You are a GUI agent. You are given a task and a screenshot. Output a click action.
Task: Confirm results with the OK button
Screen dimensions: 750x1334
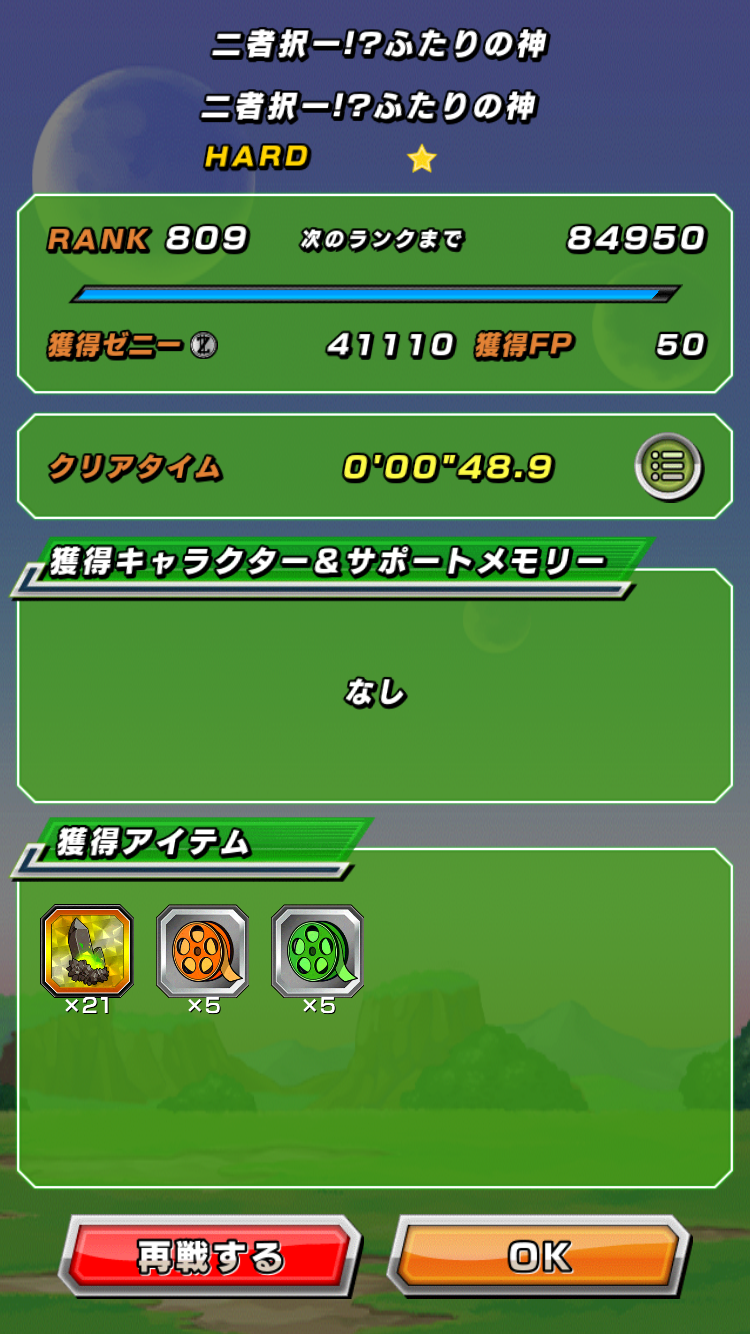click(539, 1256)
